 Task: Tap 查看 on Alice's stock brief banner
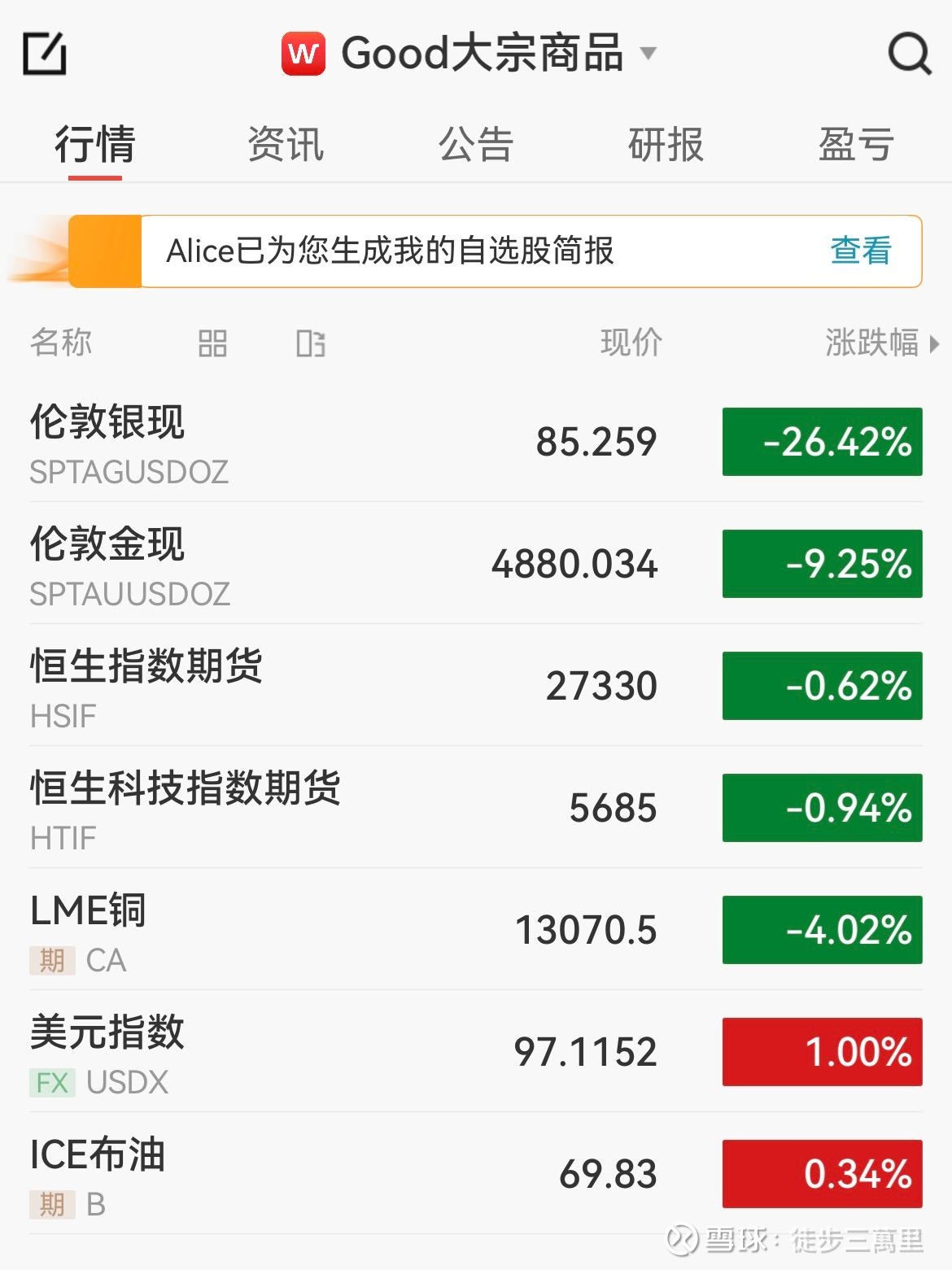860,251
